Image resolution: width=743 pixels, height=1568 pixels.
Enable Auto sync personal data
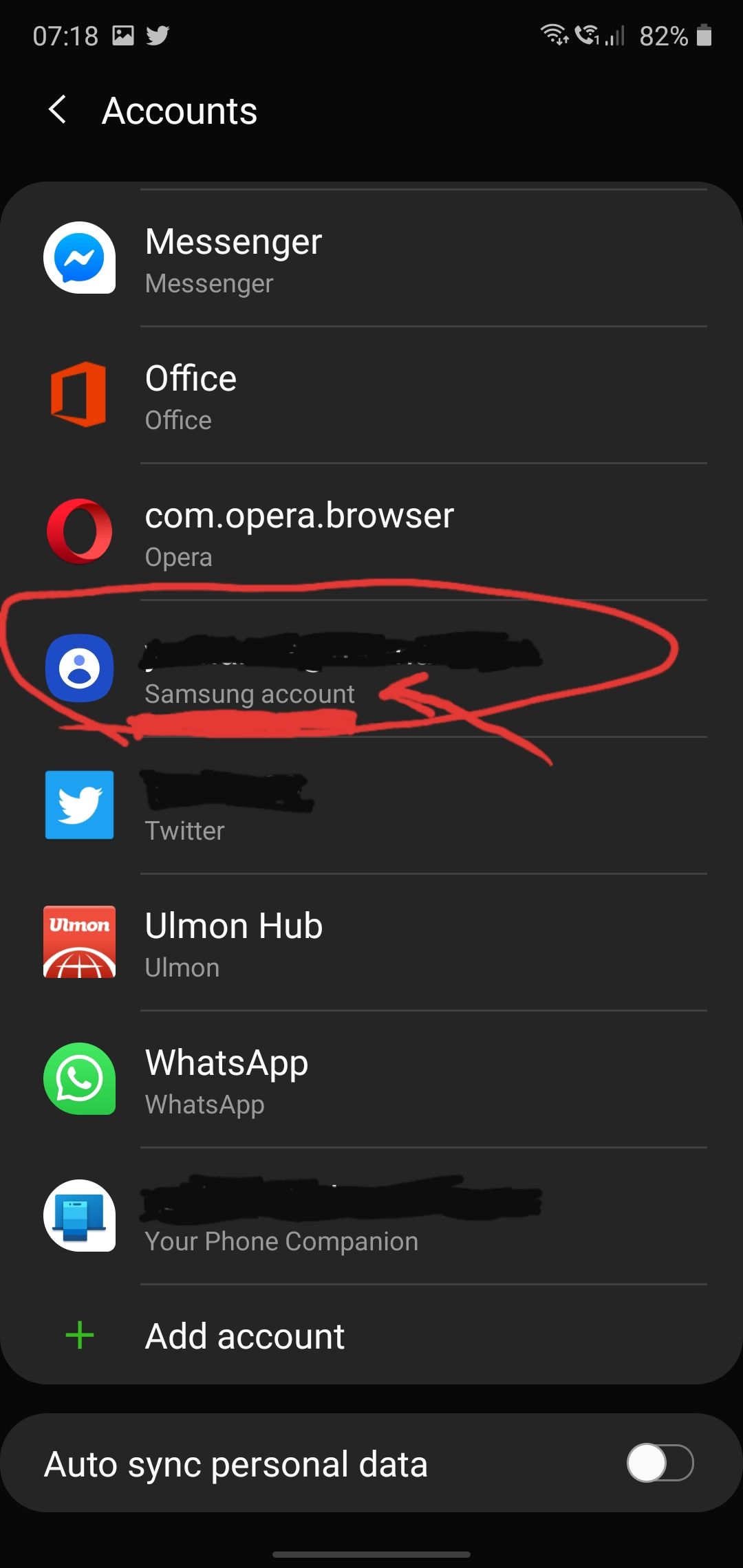[x=659, y=1463]
